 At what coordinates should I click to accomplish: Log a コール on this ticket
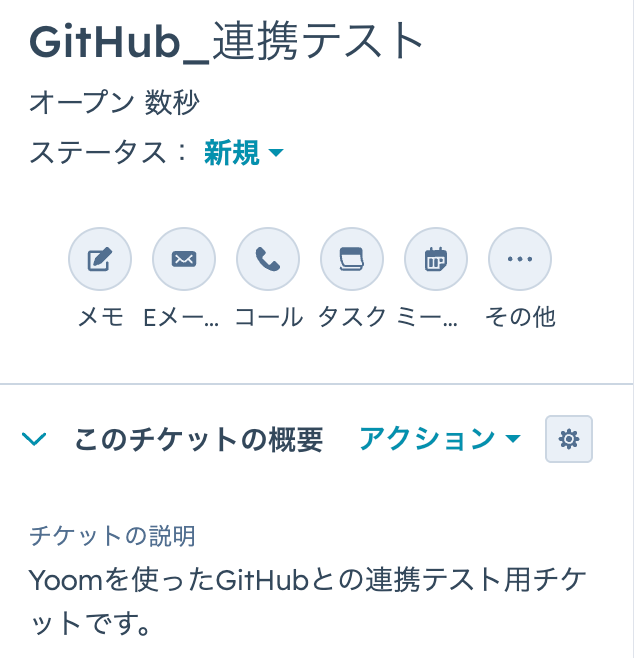(268, 260)
